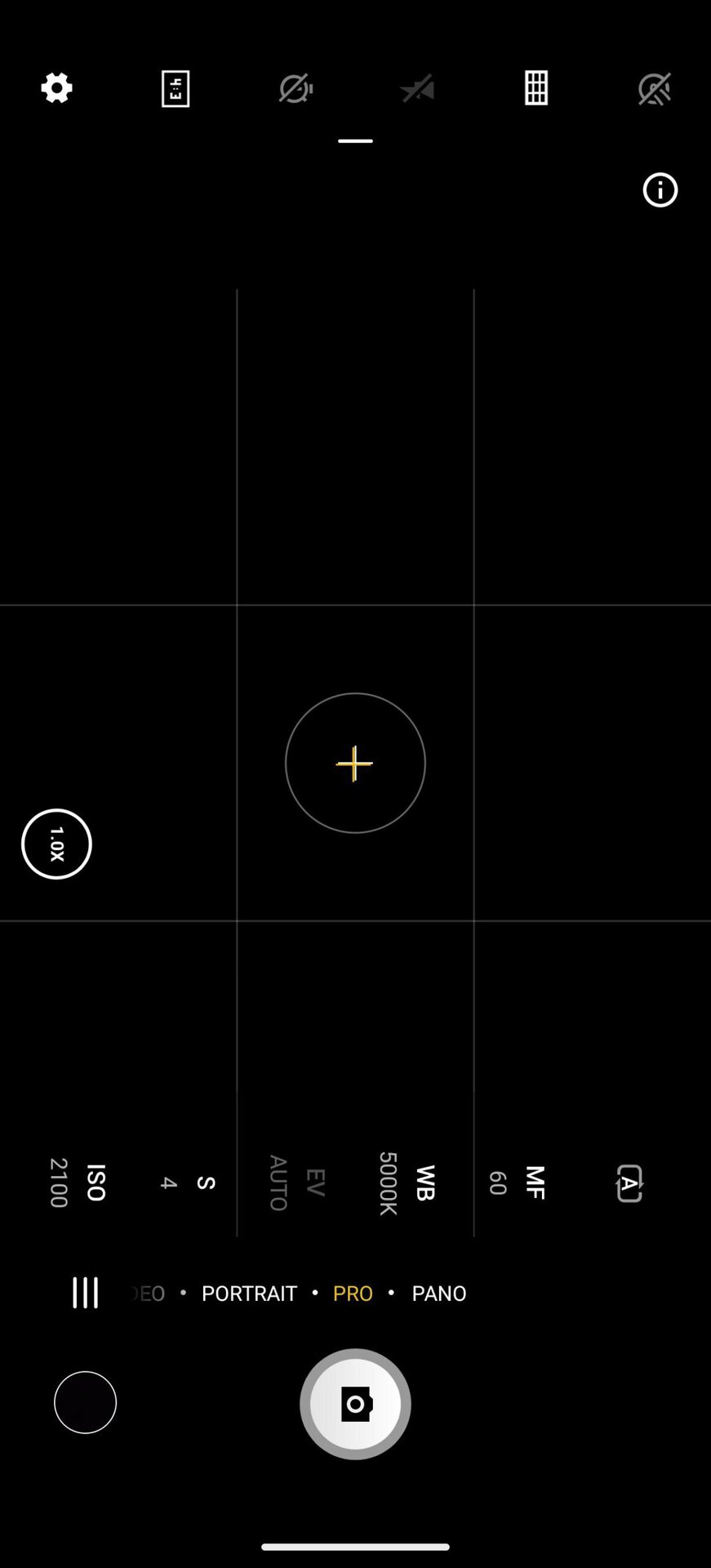The image size is (711, 1568).
Task: Adjust the ISO 2100 setting
Action: (x=78, y=1182)
